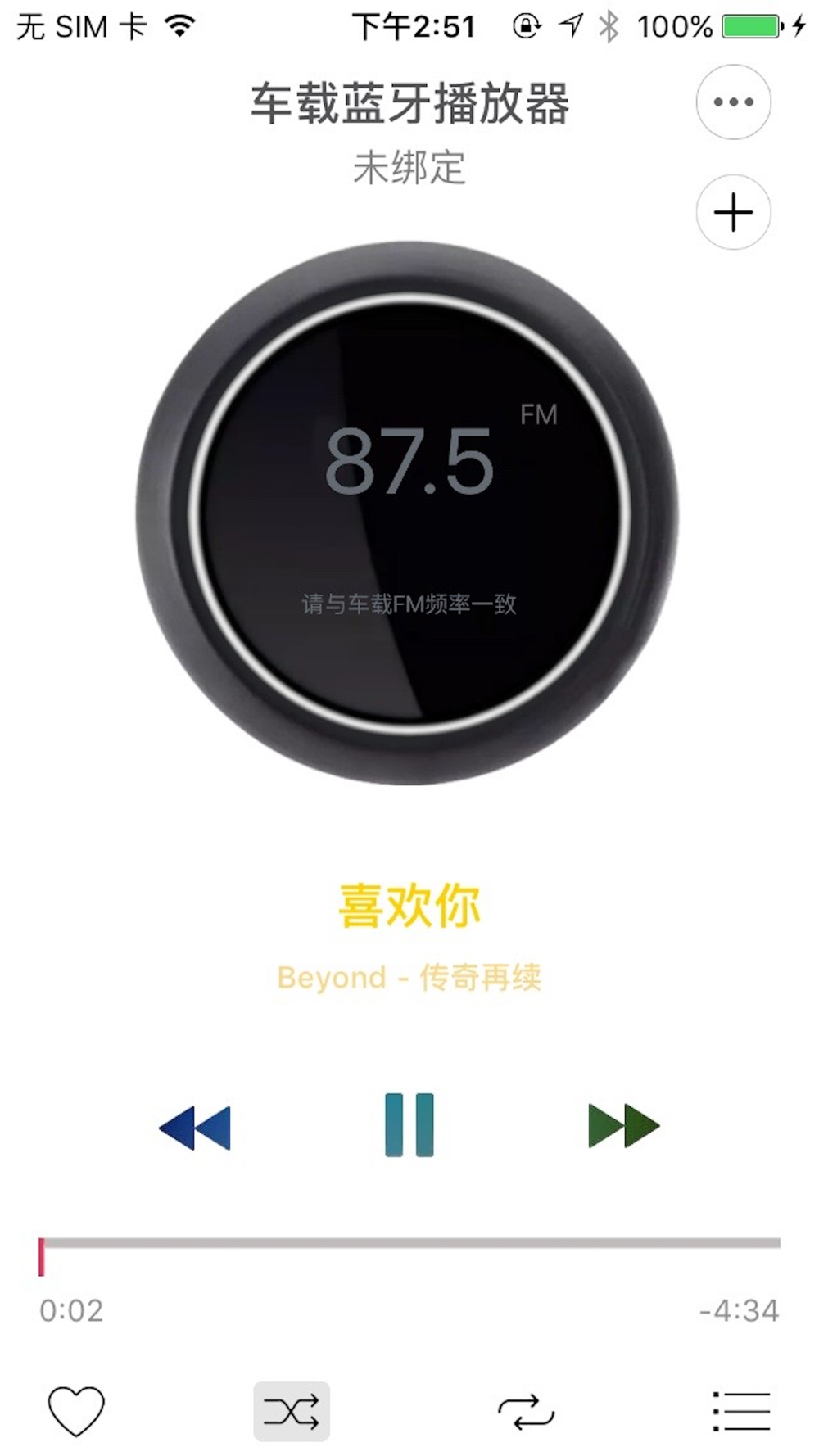Toggle the repeat mode icon
The height and width of the screenshot is (1456, 819).
point(526,1412)
